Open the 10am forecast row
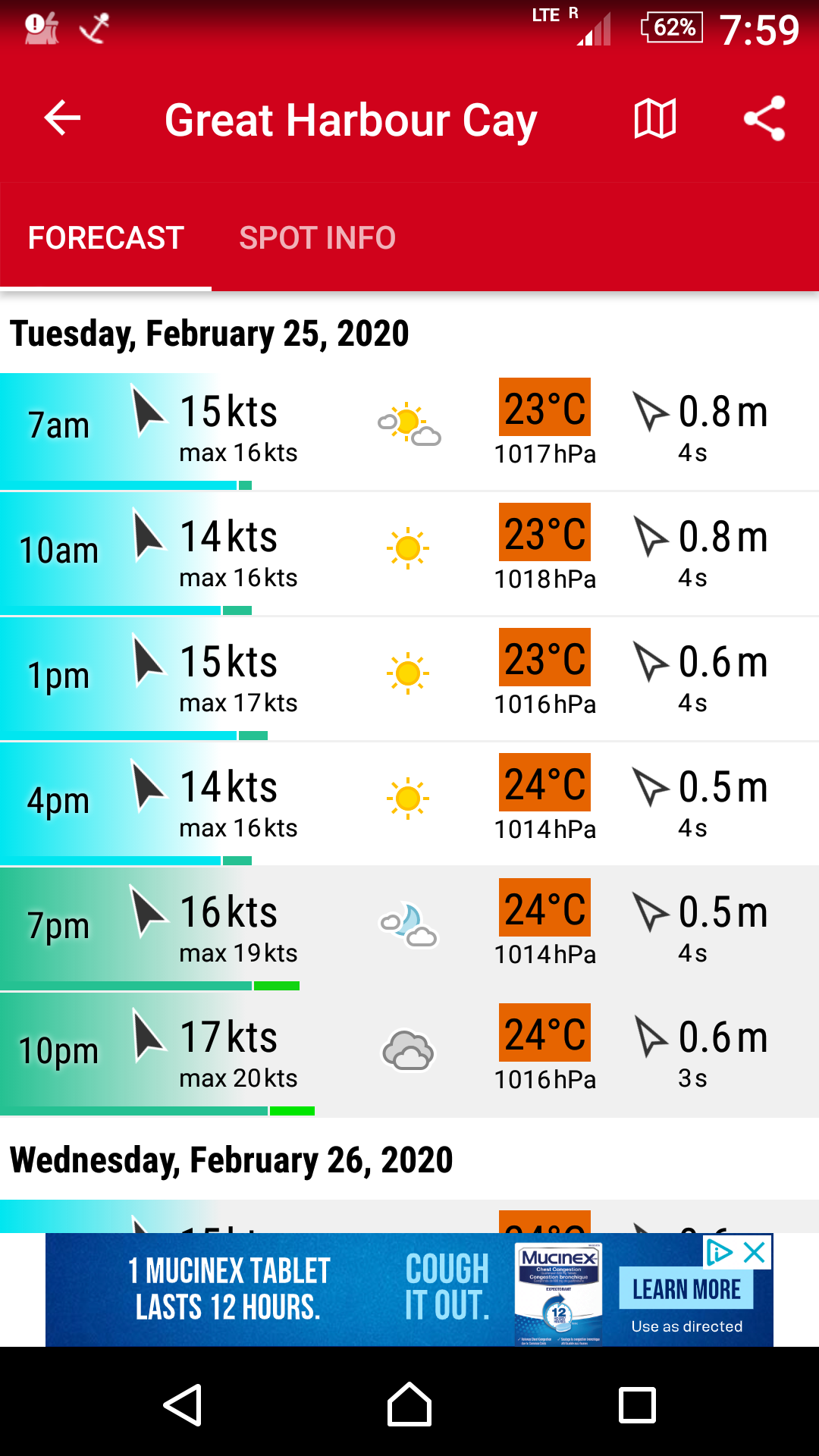The width and height of the screenshot is (819, 1456). tap(409, 555)
